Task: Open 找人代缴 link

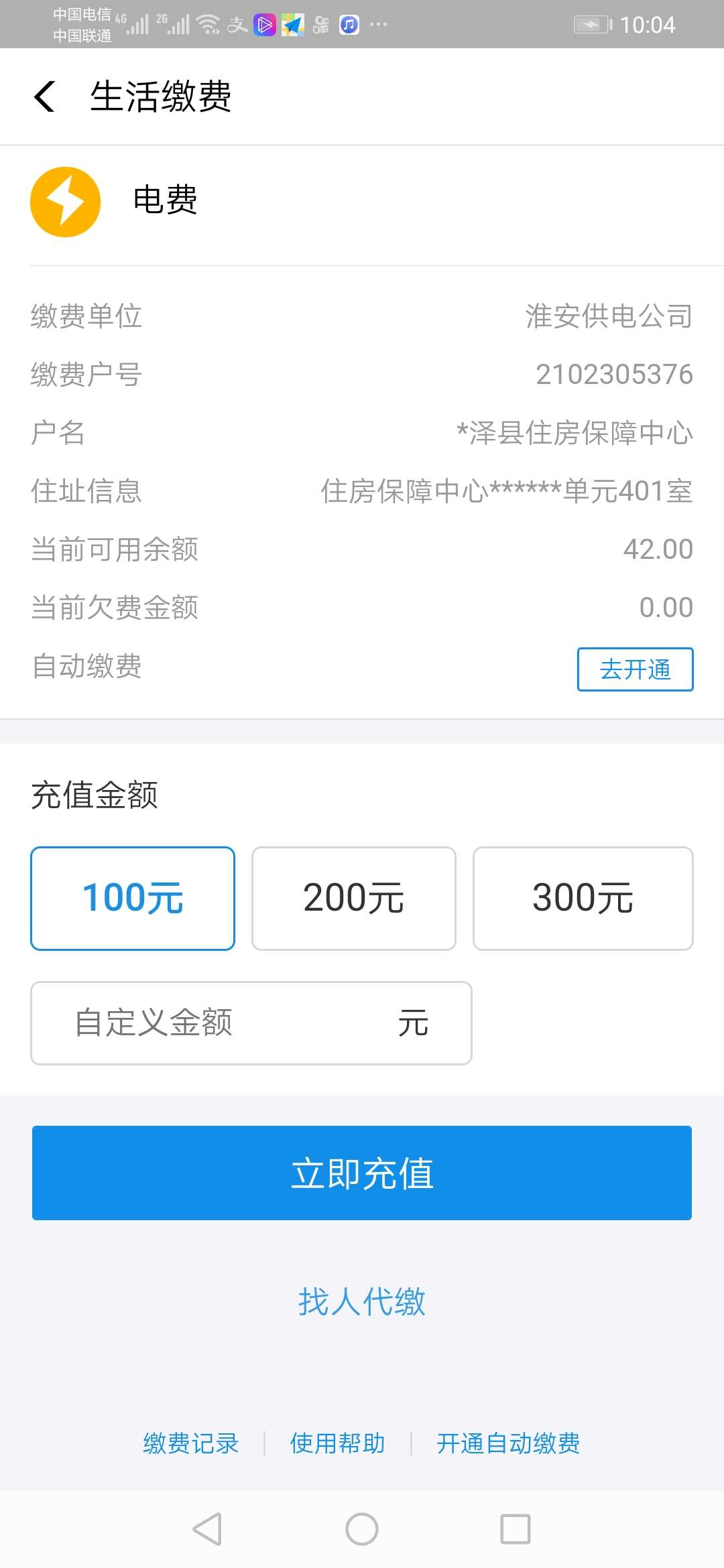Action: point(362,1301)
